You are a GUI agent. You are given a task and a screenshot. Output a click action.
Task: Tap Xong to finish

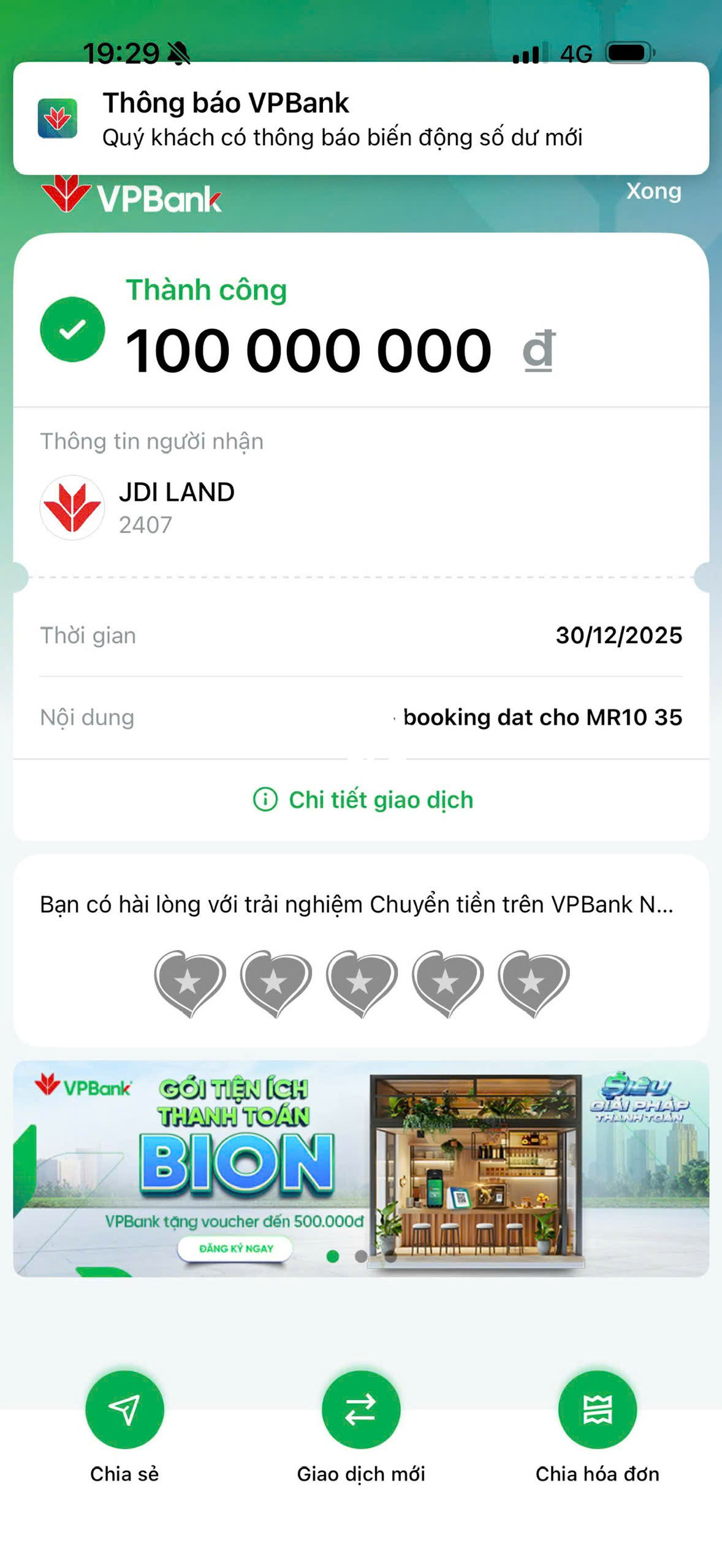653,191
